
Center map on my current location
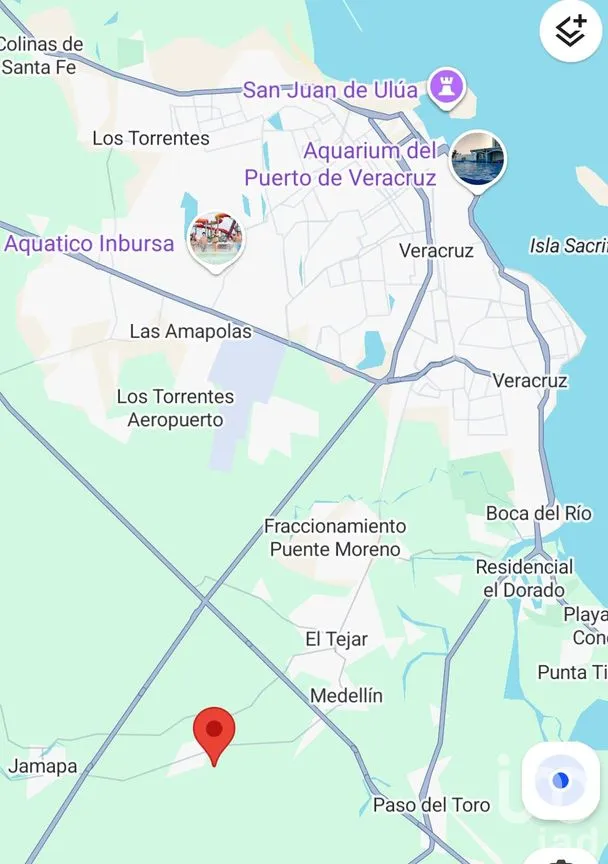(560, 780)
